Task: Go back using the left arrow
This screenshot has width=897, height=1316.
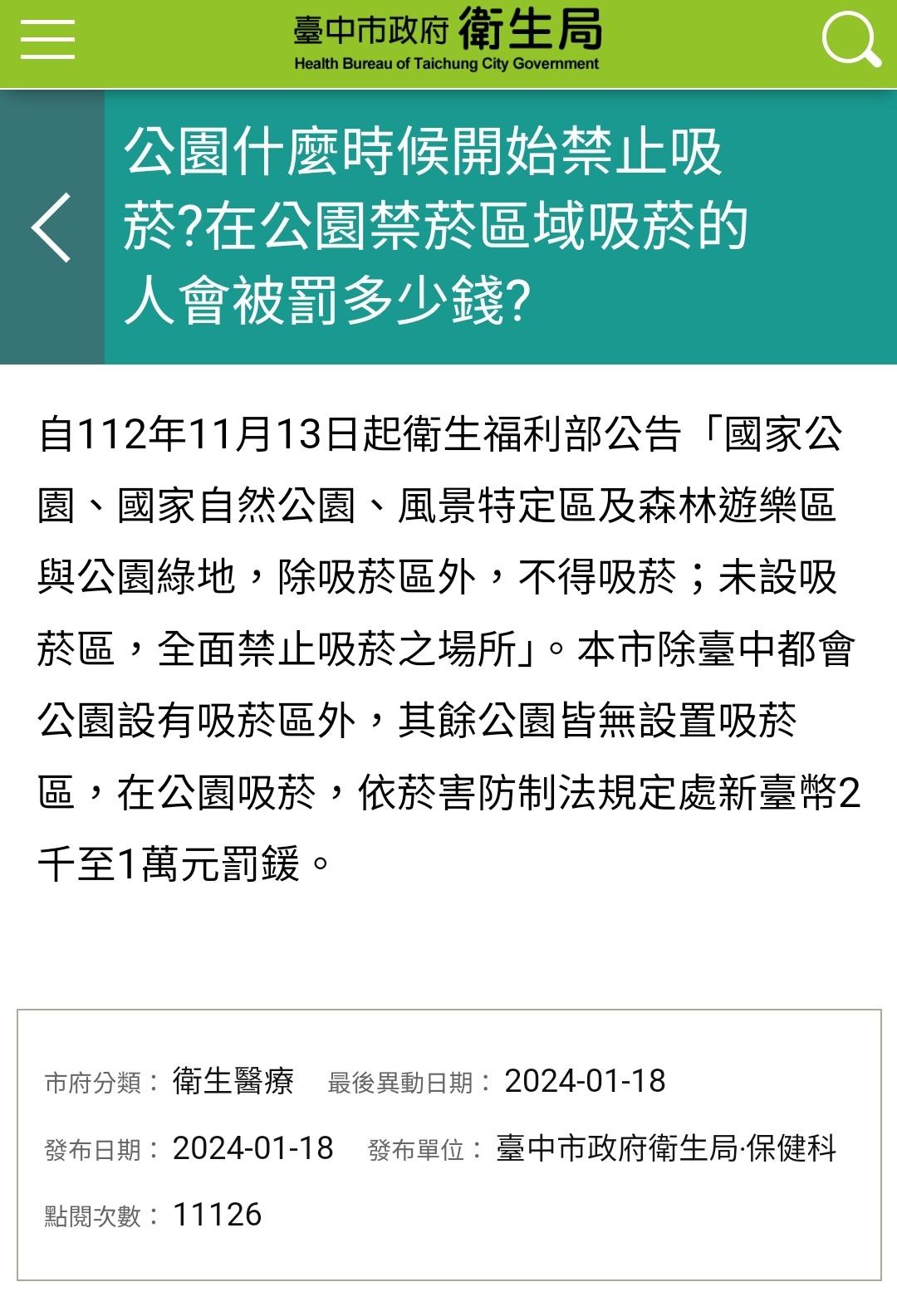Action: (x=51, y=227)
